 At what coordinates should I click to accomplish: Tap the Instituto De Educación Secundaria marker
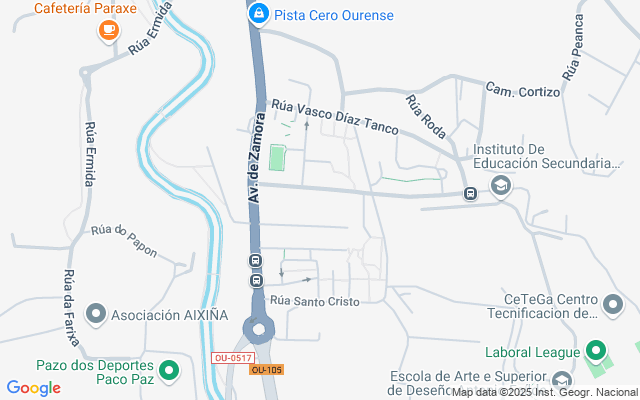click(x=500, y=186)
